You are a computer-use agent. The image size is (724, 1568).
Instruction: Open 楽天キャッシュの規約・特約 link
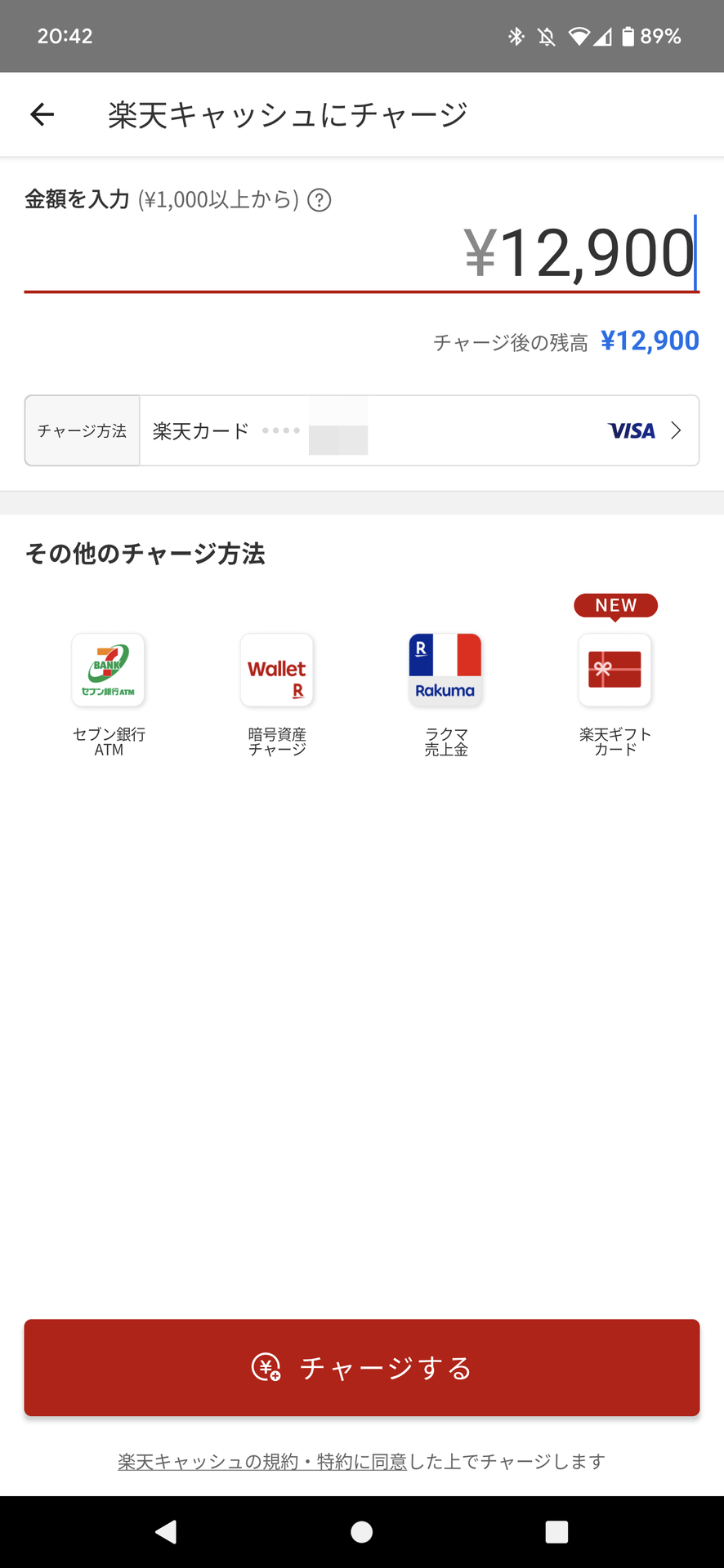tap(261, 1462)
